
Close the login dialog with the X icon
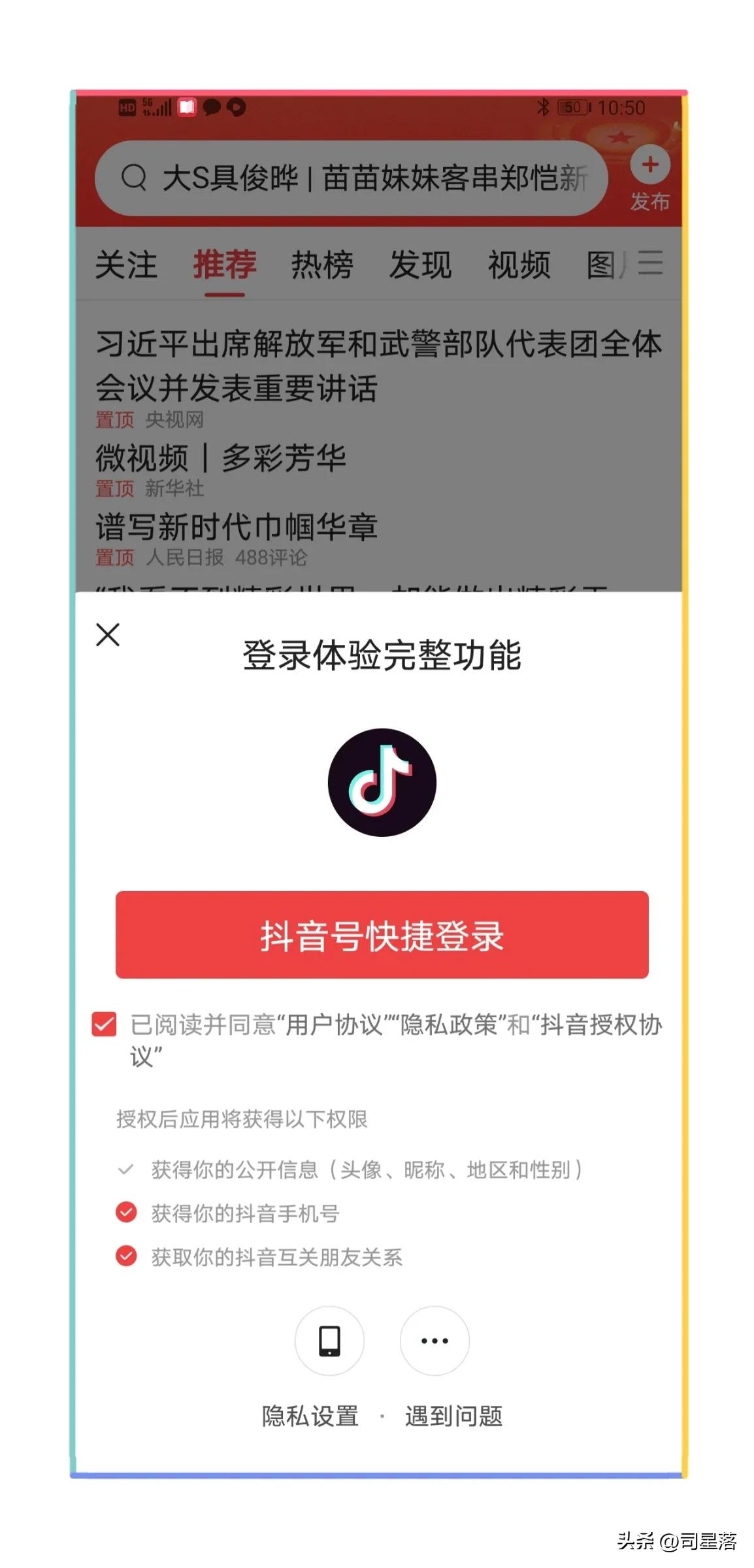(107, 634)
